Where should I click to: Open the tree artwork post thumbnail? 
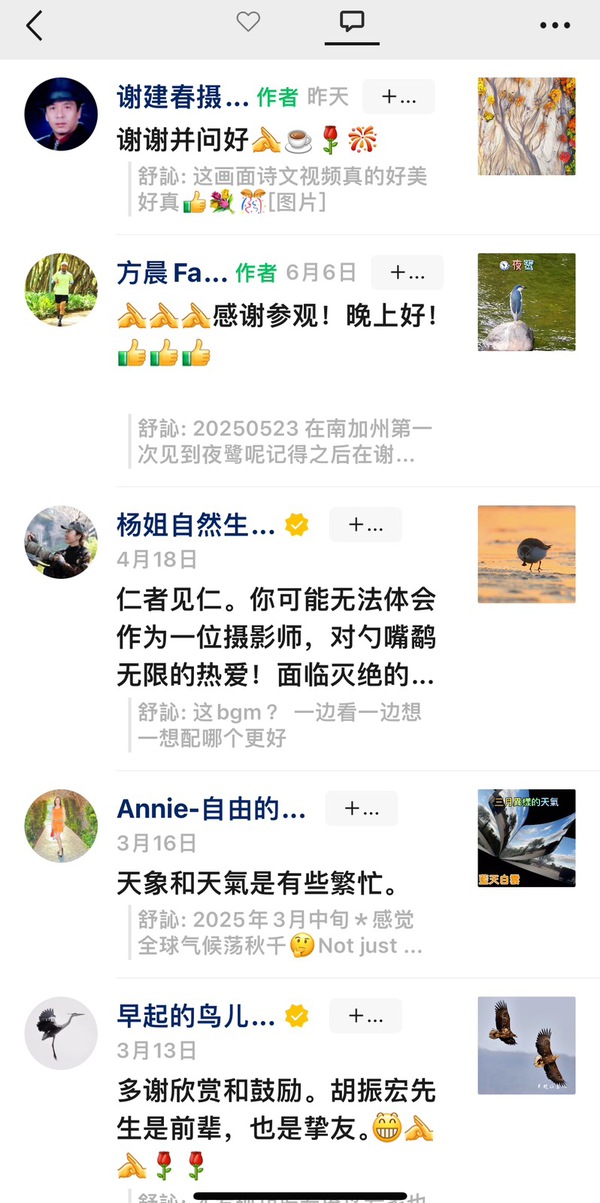tap(526, 126)
